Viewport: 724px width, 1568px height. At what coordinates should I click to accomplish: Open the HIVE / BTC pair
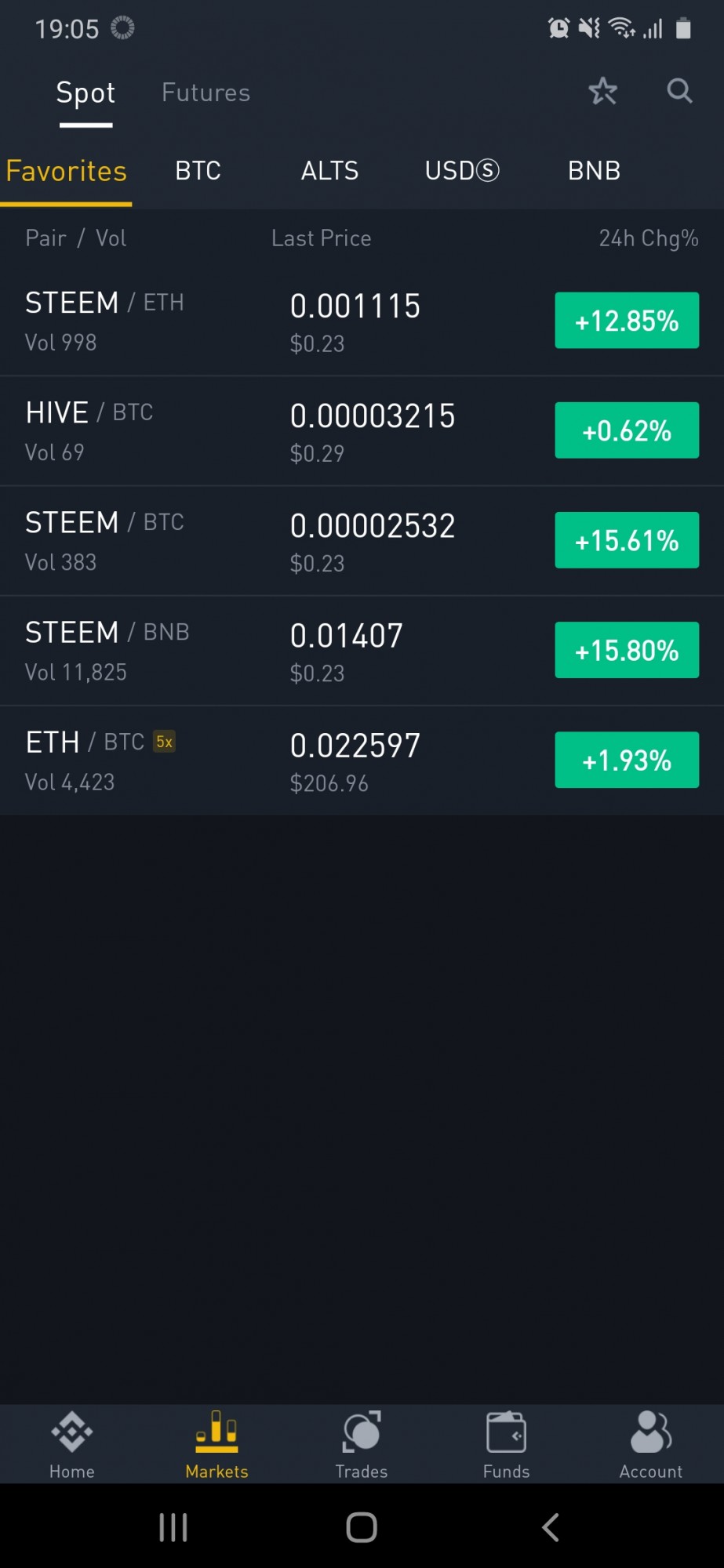[x=362, y=430]
